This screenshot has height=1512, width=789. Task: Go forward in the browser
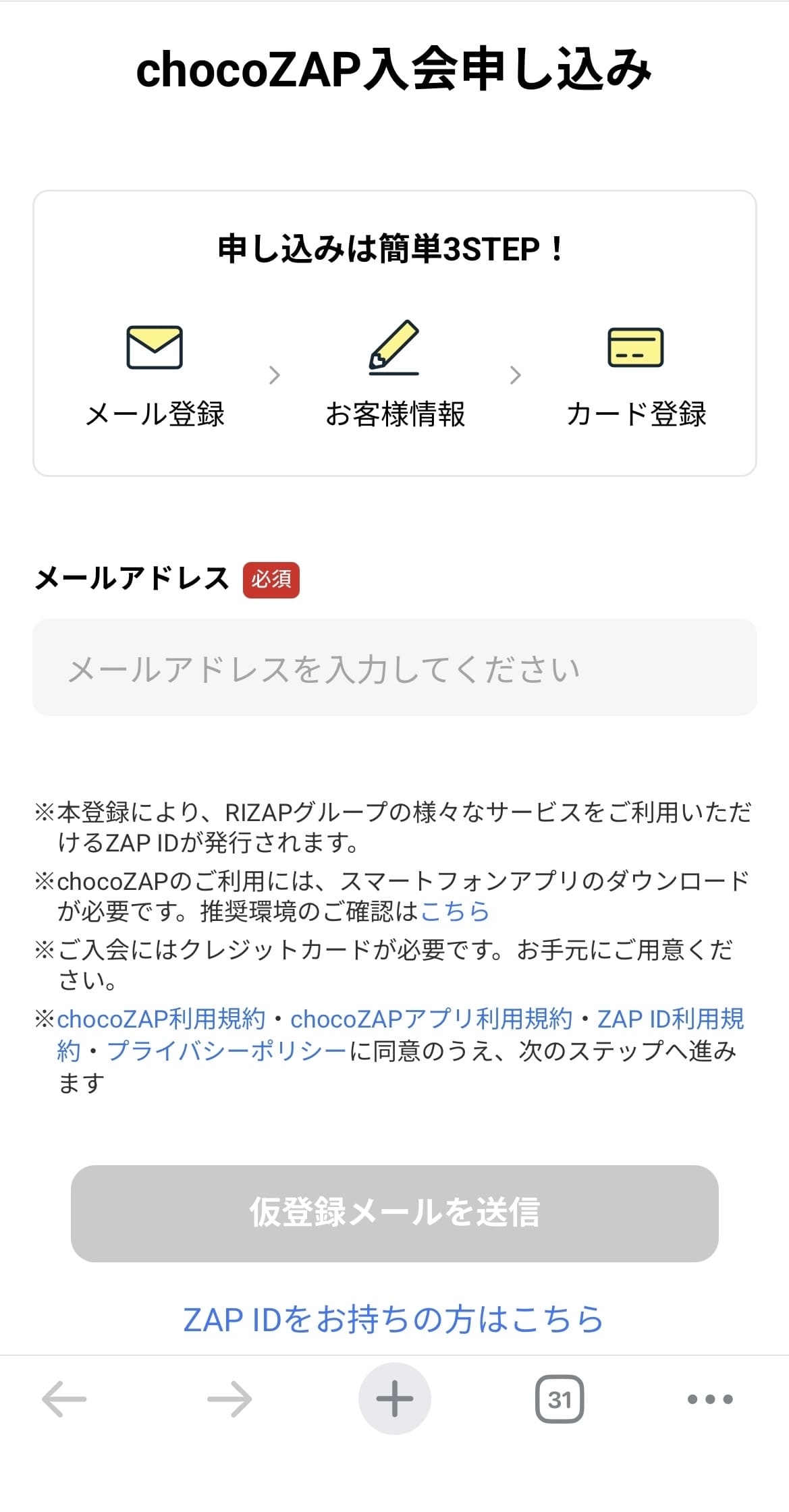(229, 1399)
